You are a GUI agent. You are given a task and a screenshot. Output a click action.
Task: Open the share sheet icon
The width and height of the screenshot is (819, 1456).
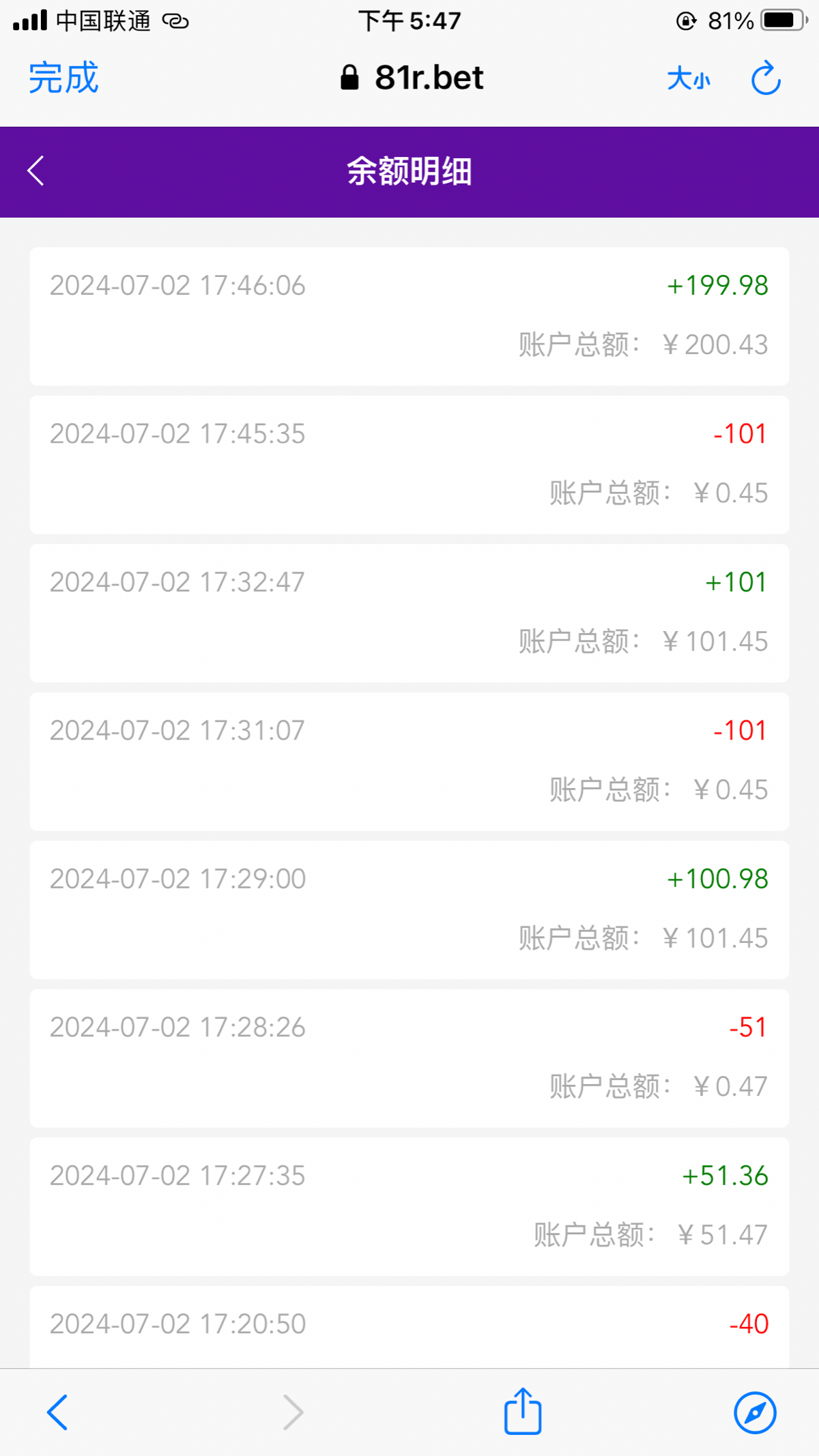[523, 1411]
